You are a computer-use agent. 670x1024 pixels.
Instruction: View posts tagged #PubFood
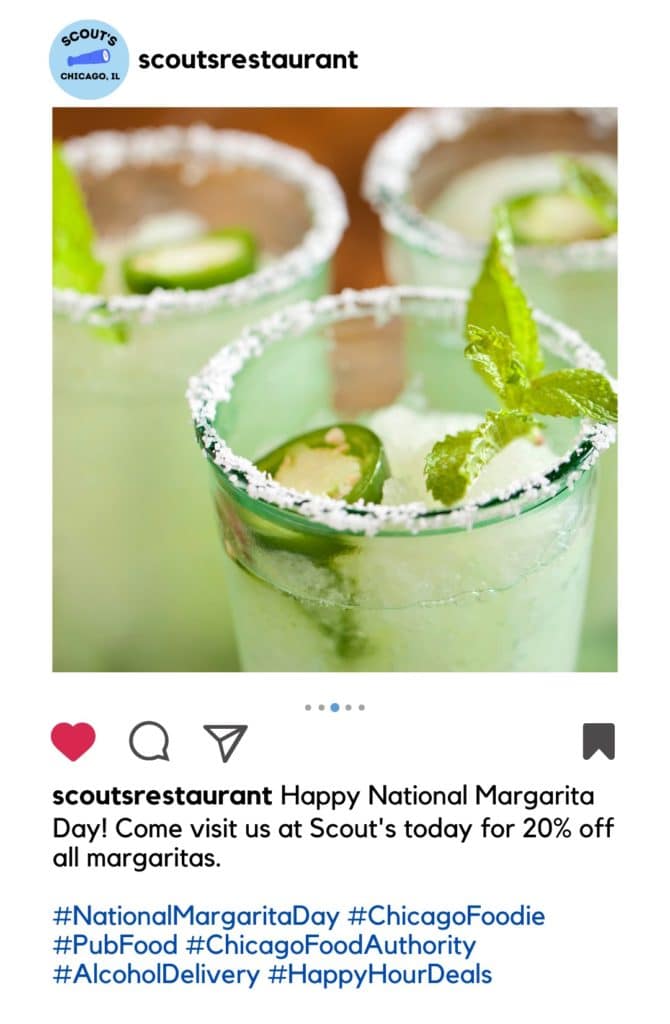click(115, 944)
